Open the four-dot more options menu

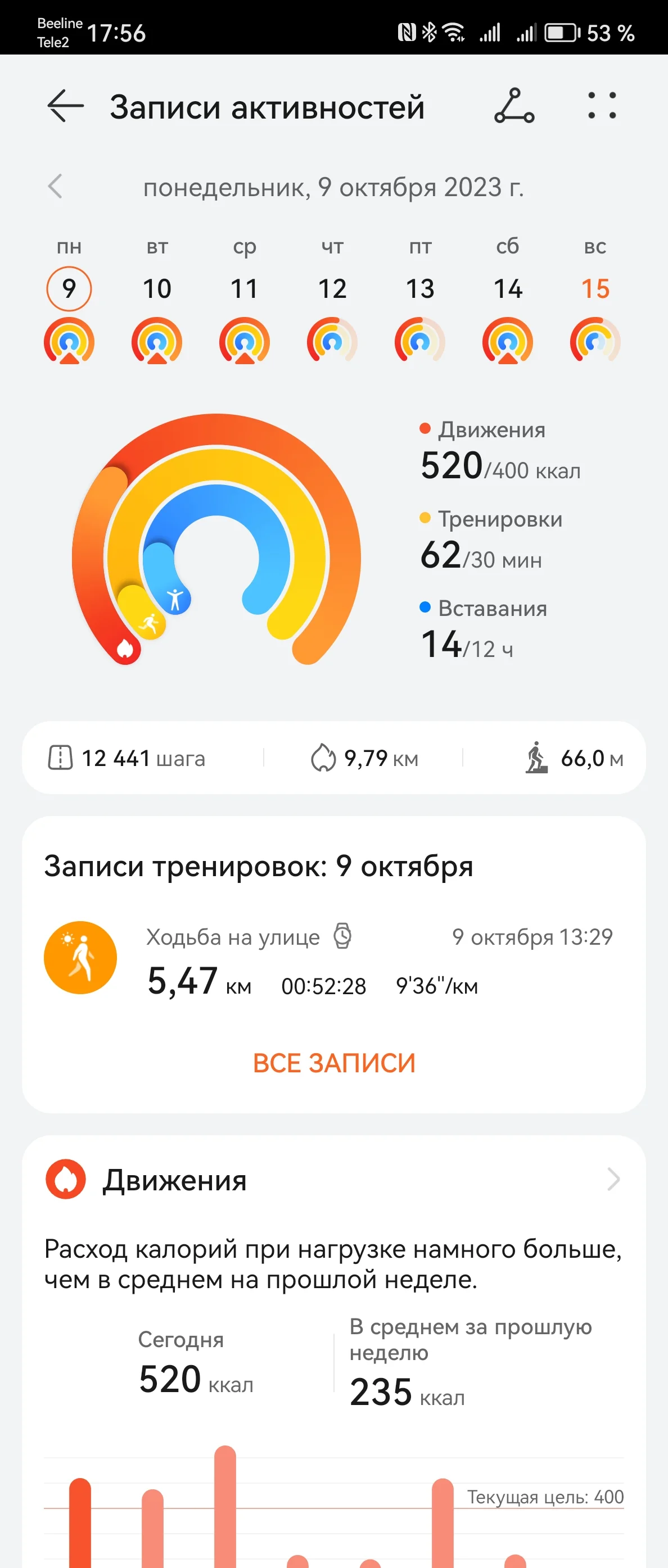coord(602,106)
